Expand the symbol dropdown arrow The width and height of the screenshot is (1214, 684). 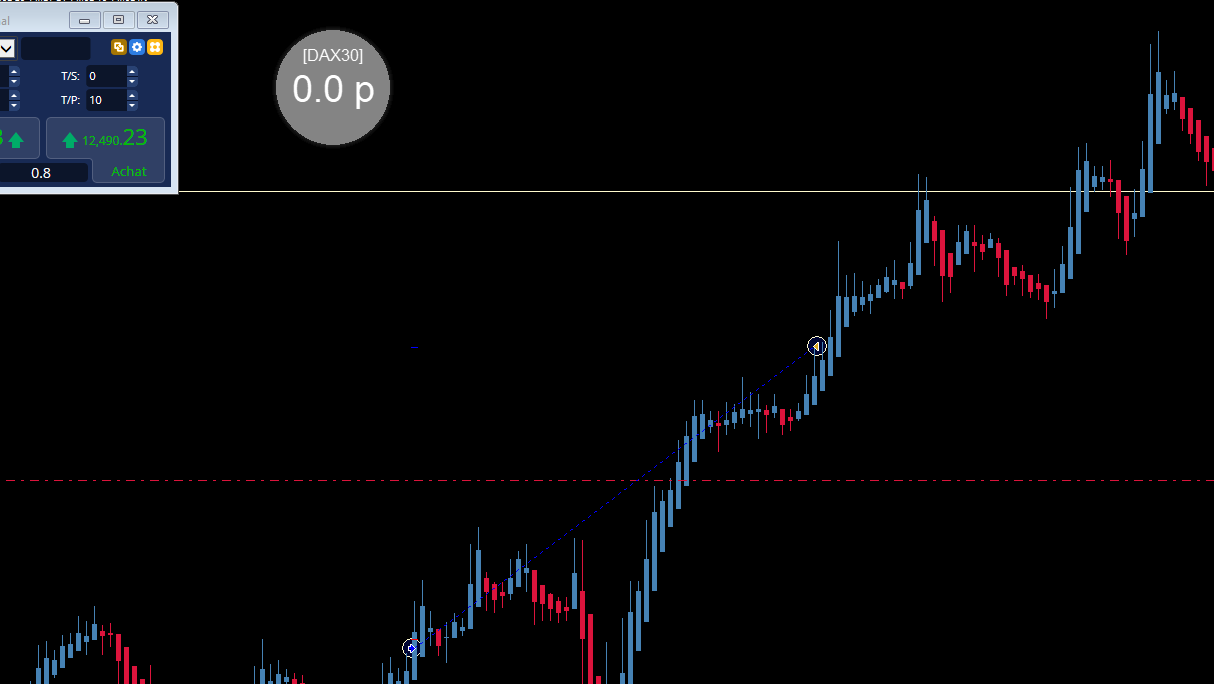[6, 48]
